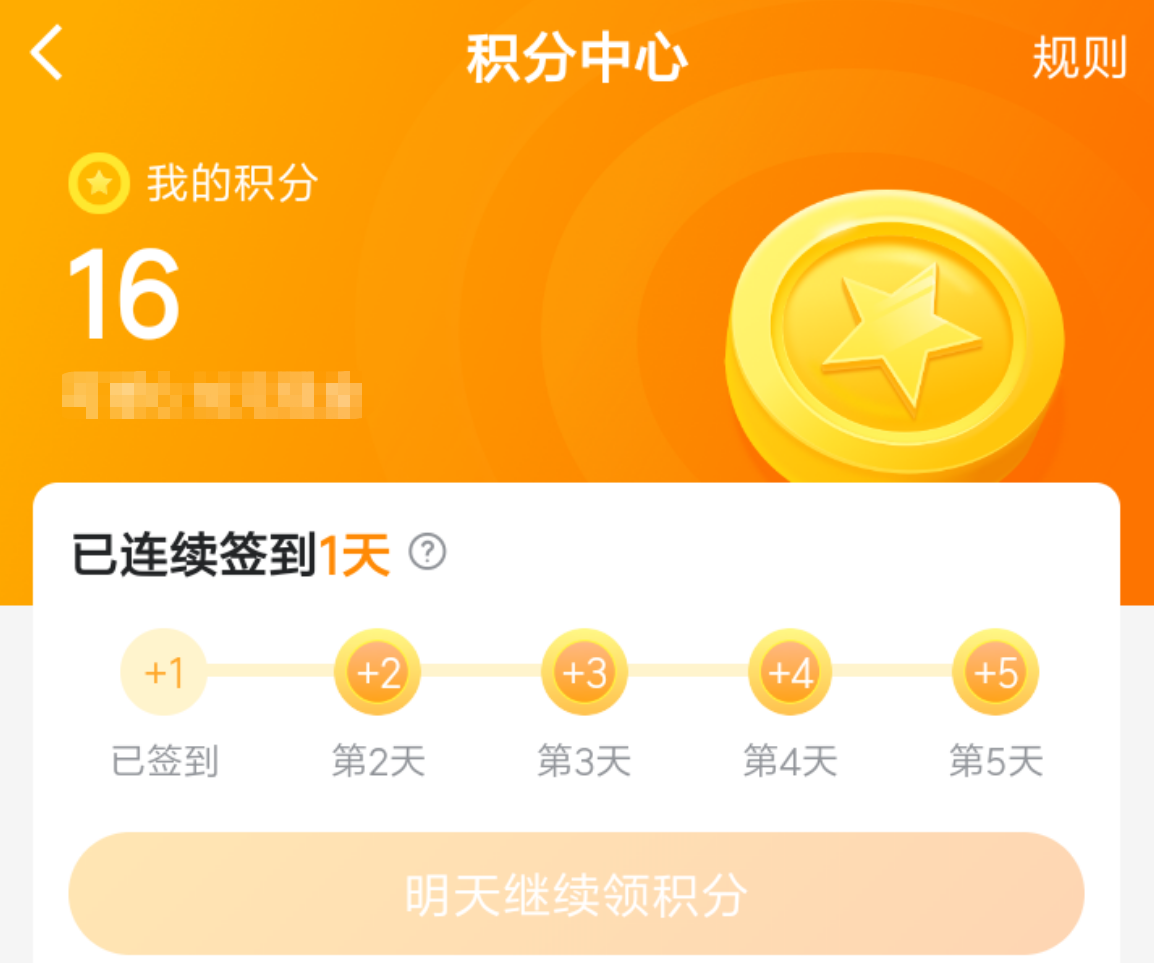Screen dimensions: 1154x963
Task: Go back using the top-left arrow
Action: [47, 54]
